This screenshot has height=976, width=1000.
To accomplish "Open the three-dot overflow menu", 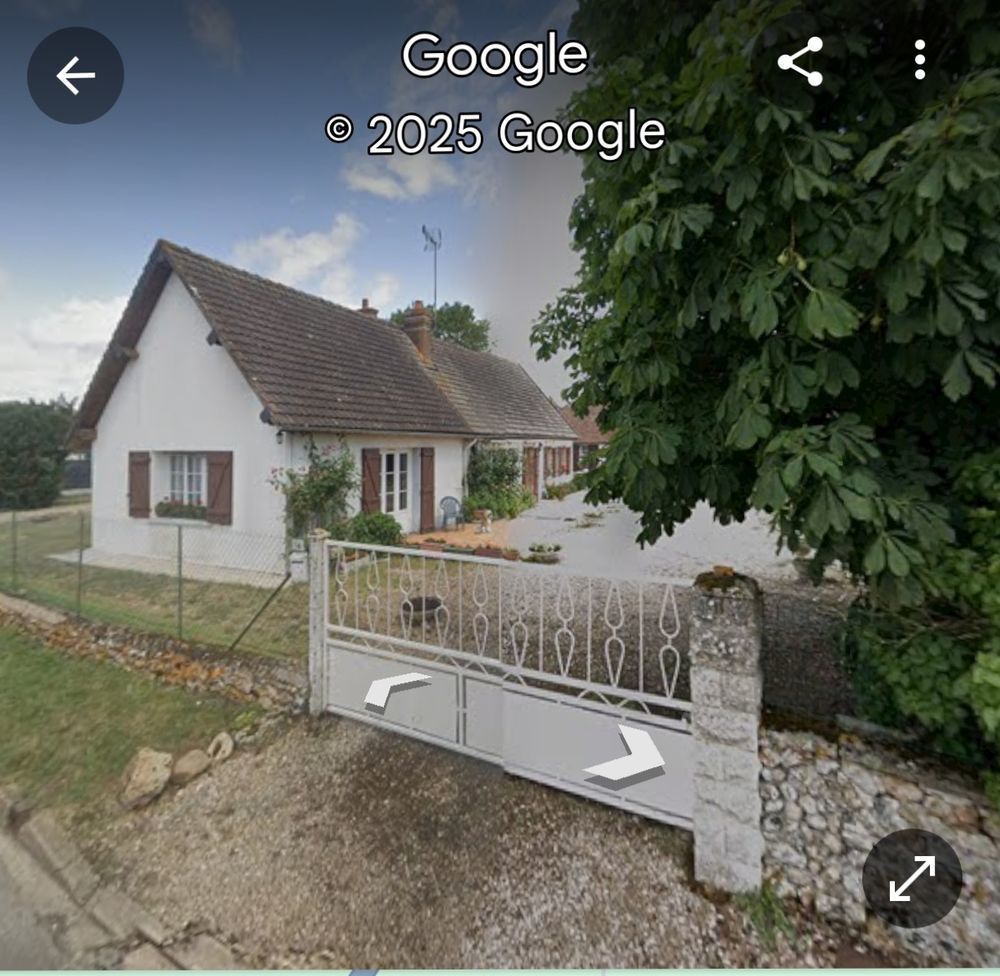I will click(x=919, y=61).
